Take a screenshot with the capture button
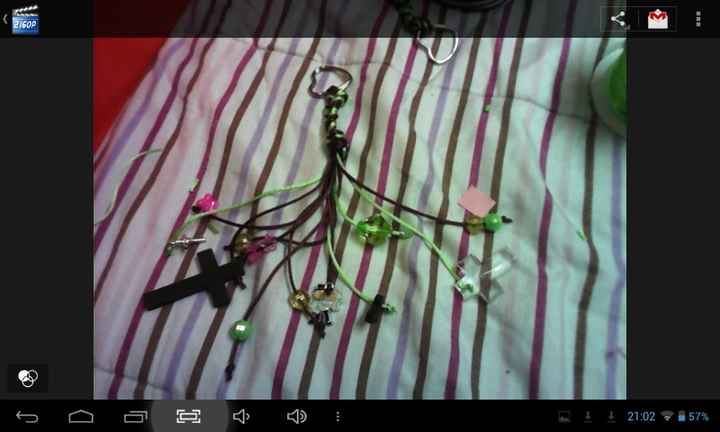The height and width of the screenshot is (432, 720). coord(189,416)
